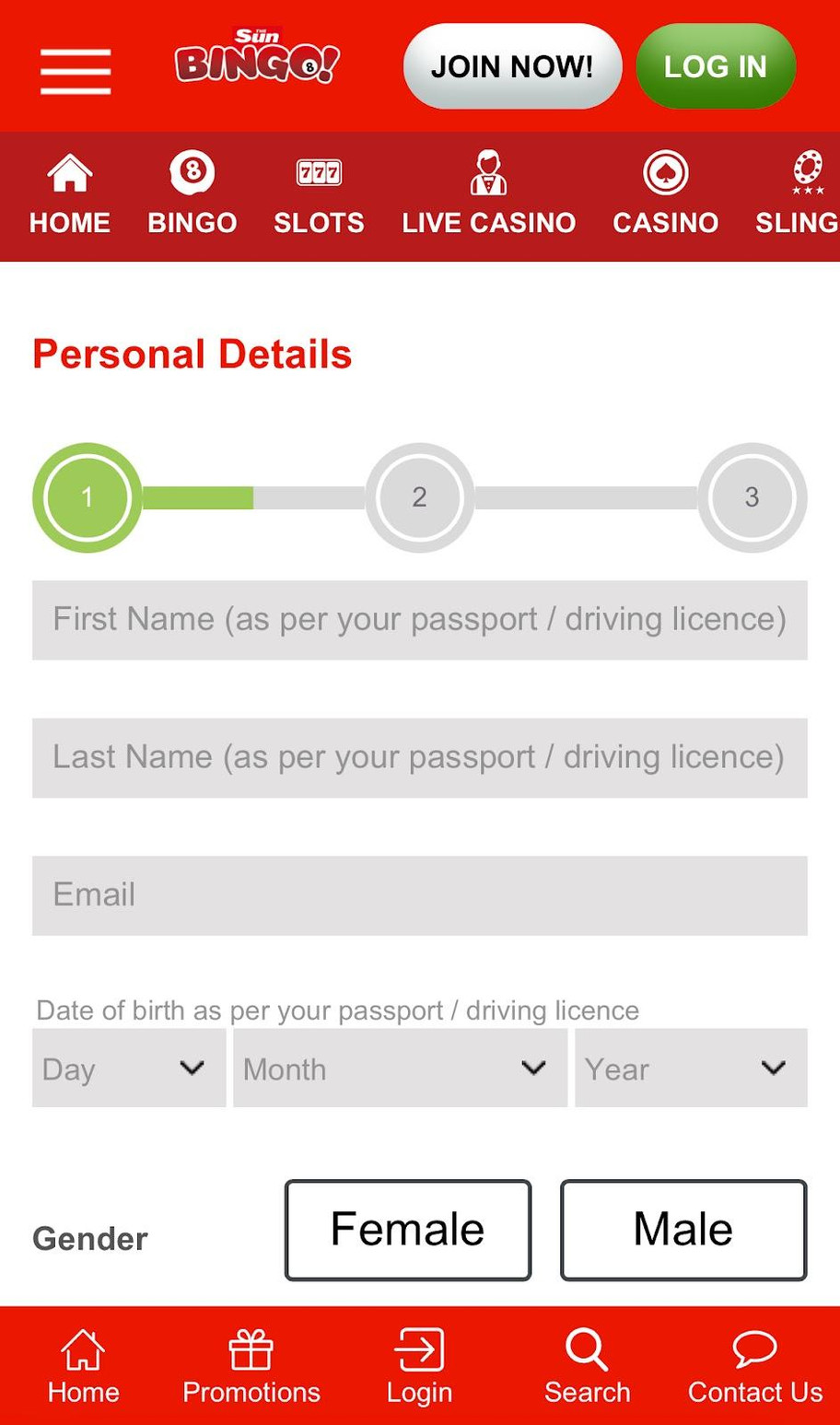Switch to the CASINO category
The height and width of the screenshot is (1425, 840).
(x=665, y=195)
